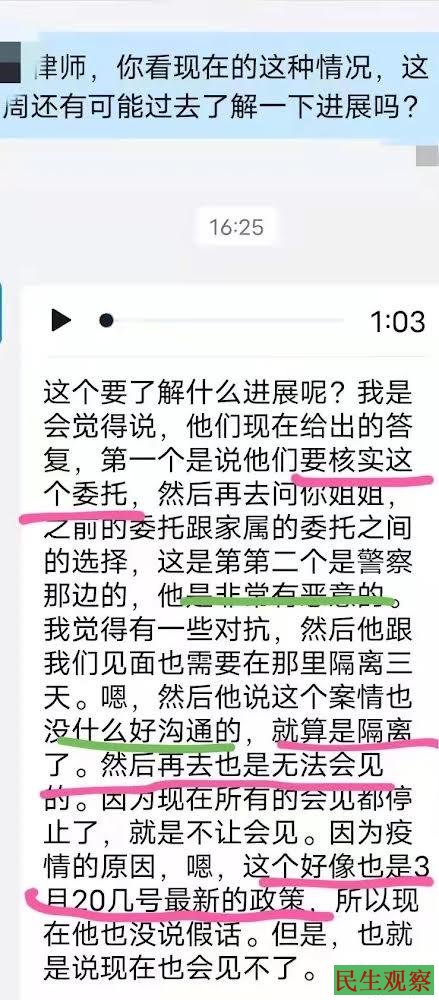
Task: Tap the voice message progress slider
Action: pyautogui.click(x=222, y=320)
